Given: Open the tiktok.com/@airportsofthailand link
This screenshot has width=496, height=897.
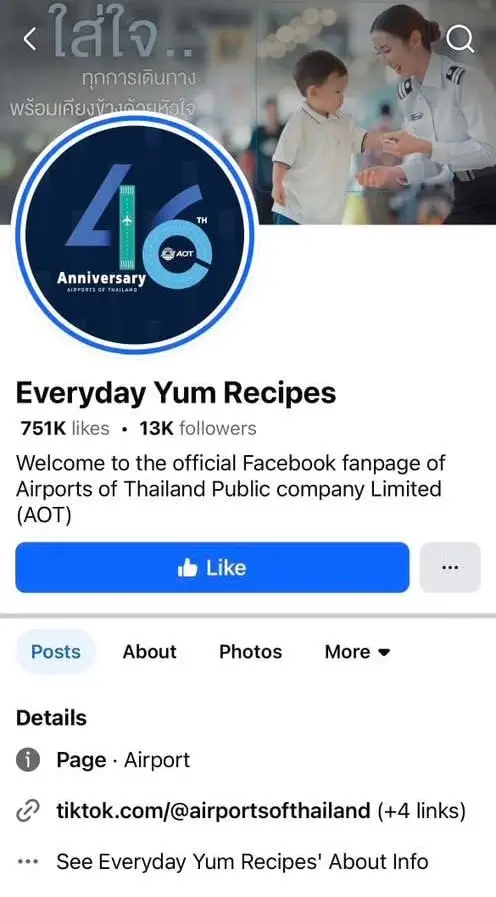Looking at the screenshot, I should (213, 811).
